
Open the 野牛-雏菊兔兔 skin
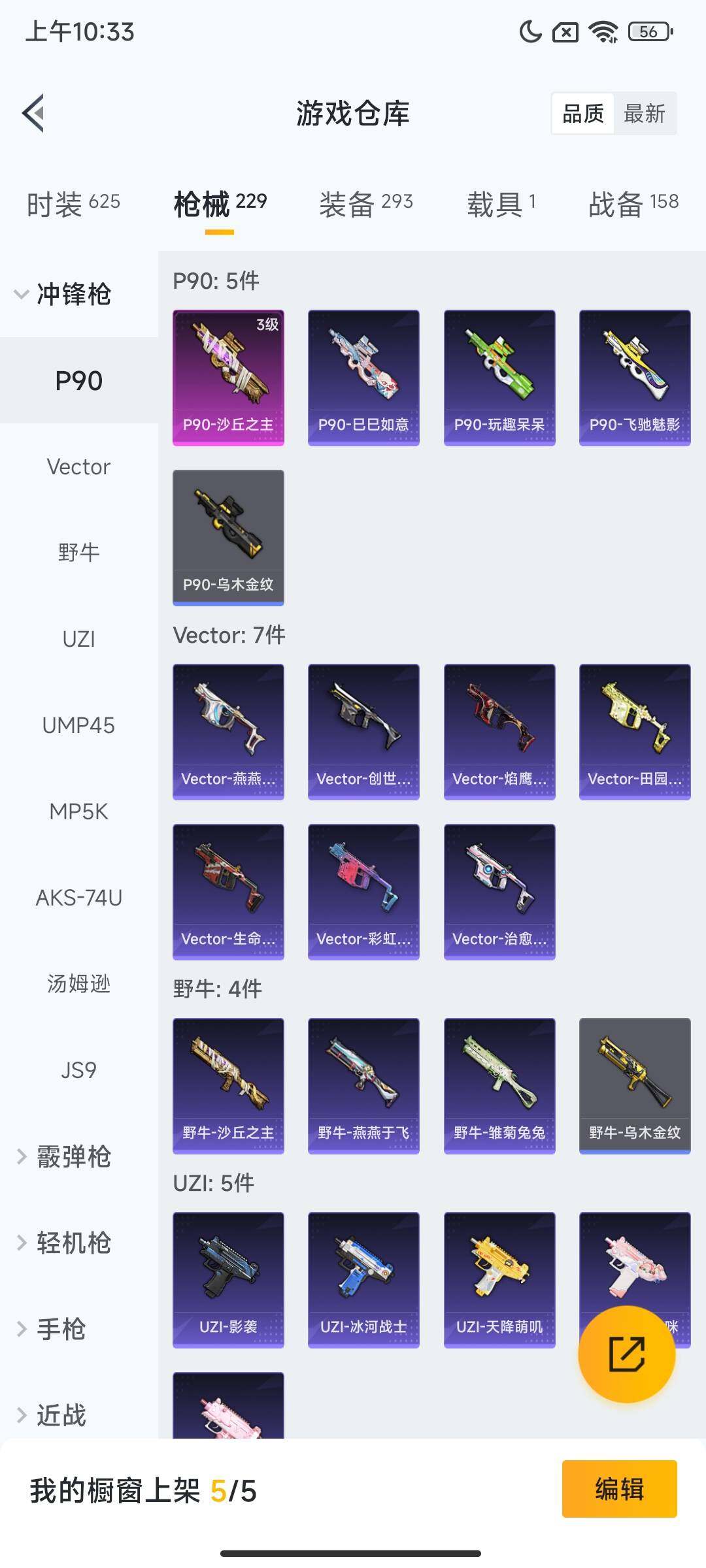499,1086
